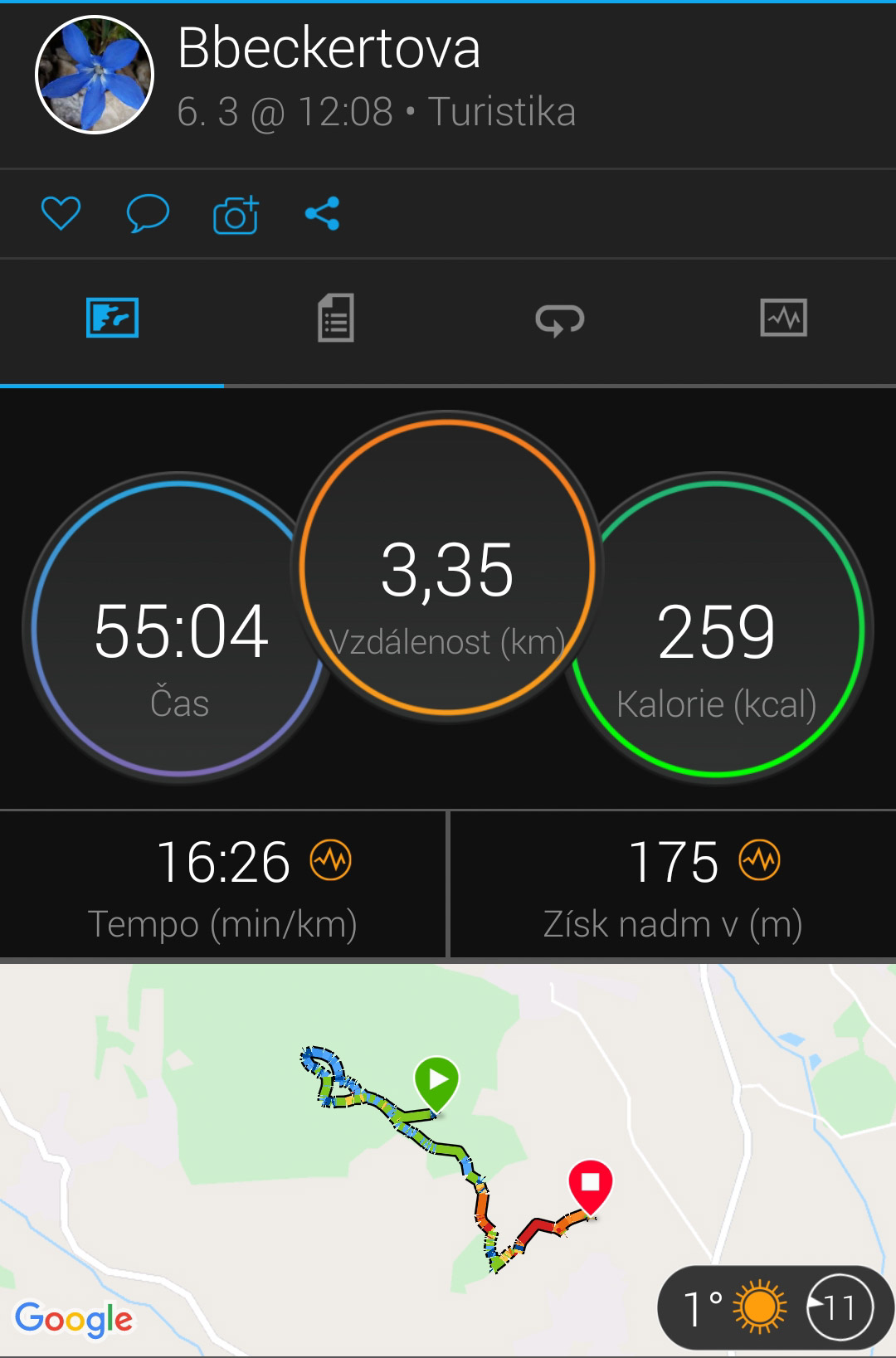
Task: Open the tempo 16:26 chart
Action: (x=331, y=861)
